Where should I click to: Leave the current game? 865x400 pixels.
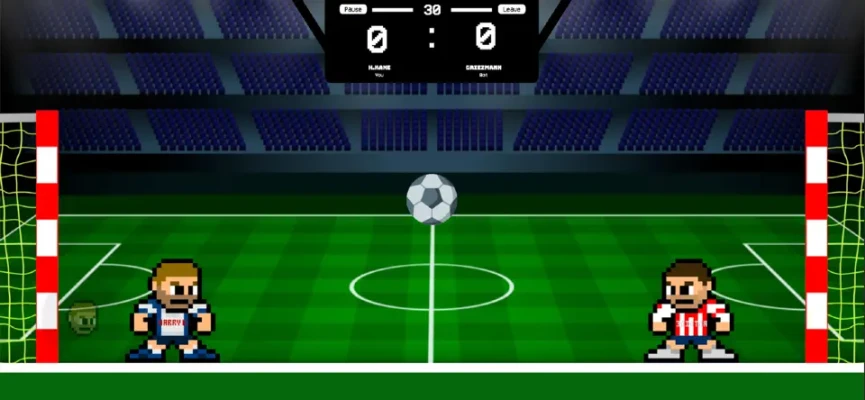tap(511, 9)
